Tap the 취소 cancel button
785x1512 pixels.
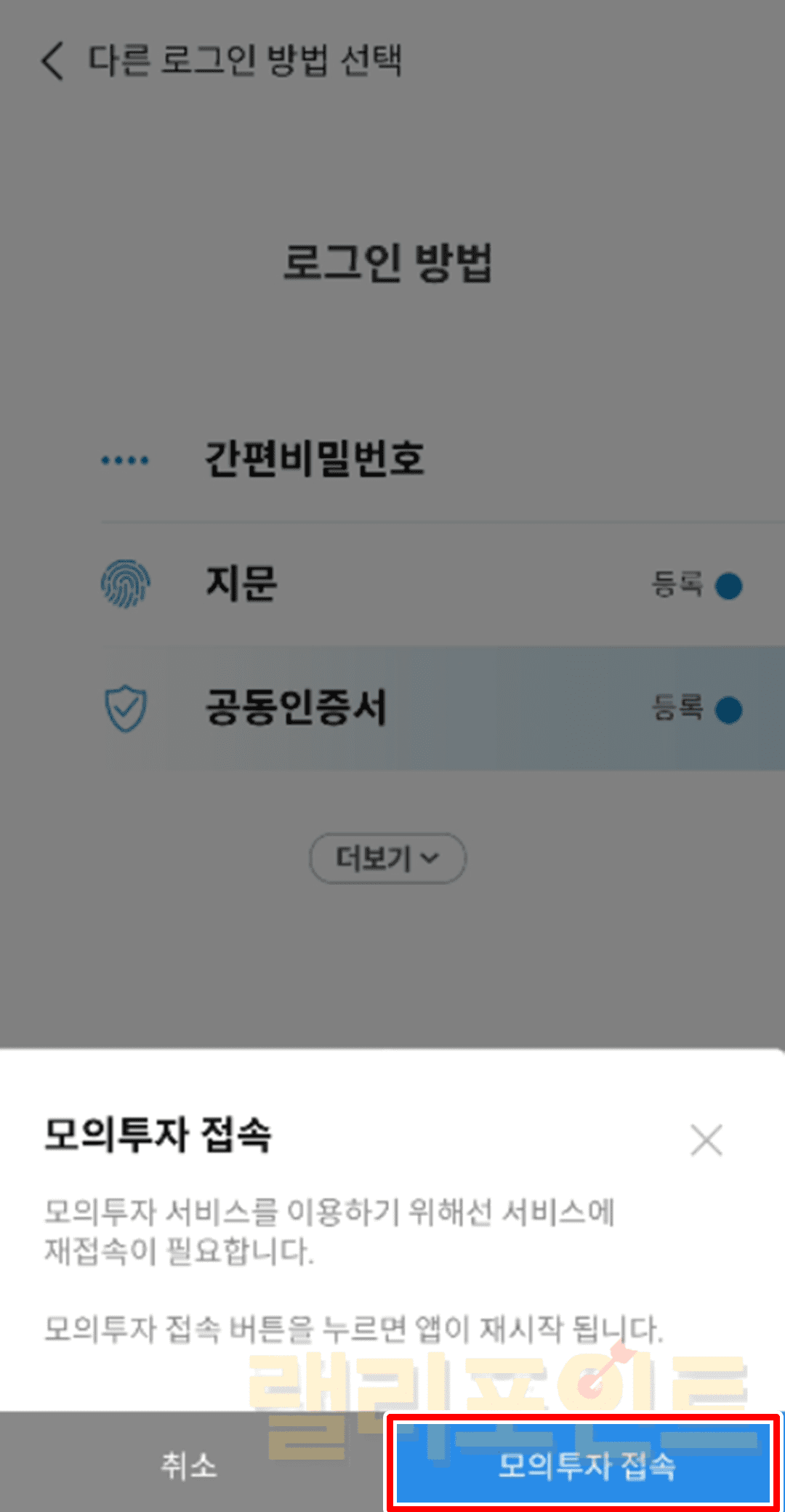[190, 1465]
